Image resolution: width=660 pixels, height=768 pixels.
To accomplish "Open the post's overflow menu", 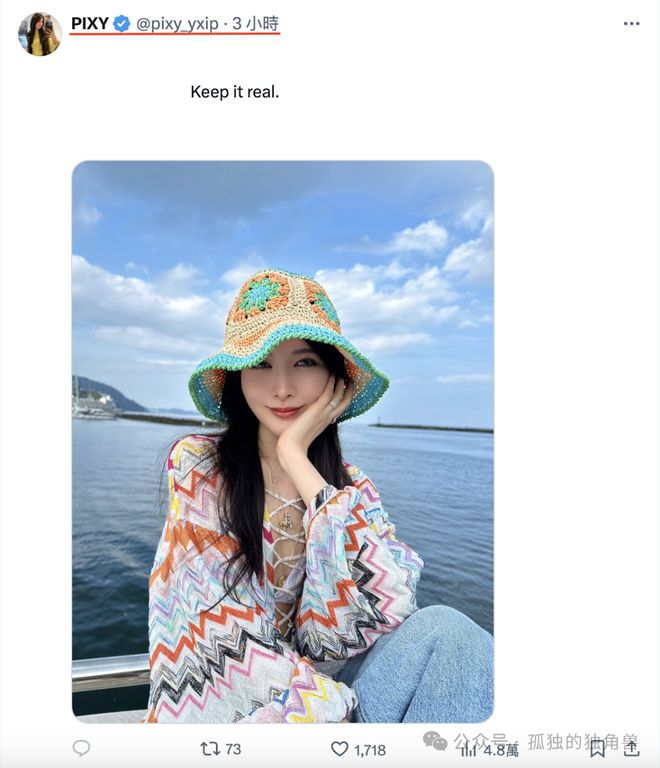I will click(x=631, y=23).
